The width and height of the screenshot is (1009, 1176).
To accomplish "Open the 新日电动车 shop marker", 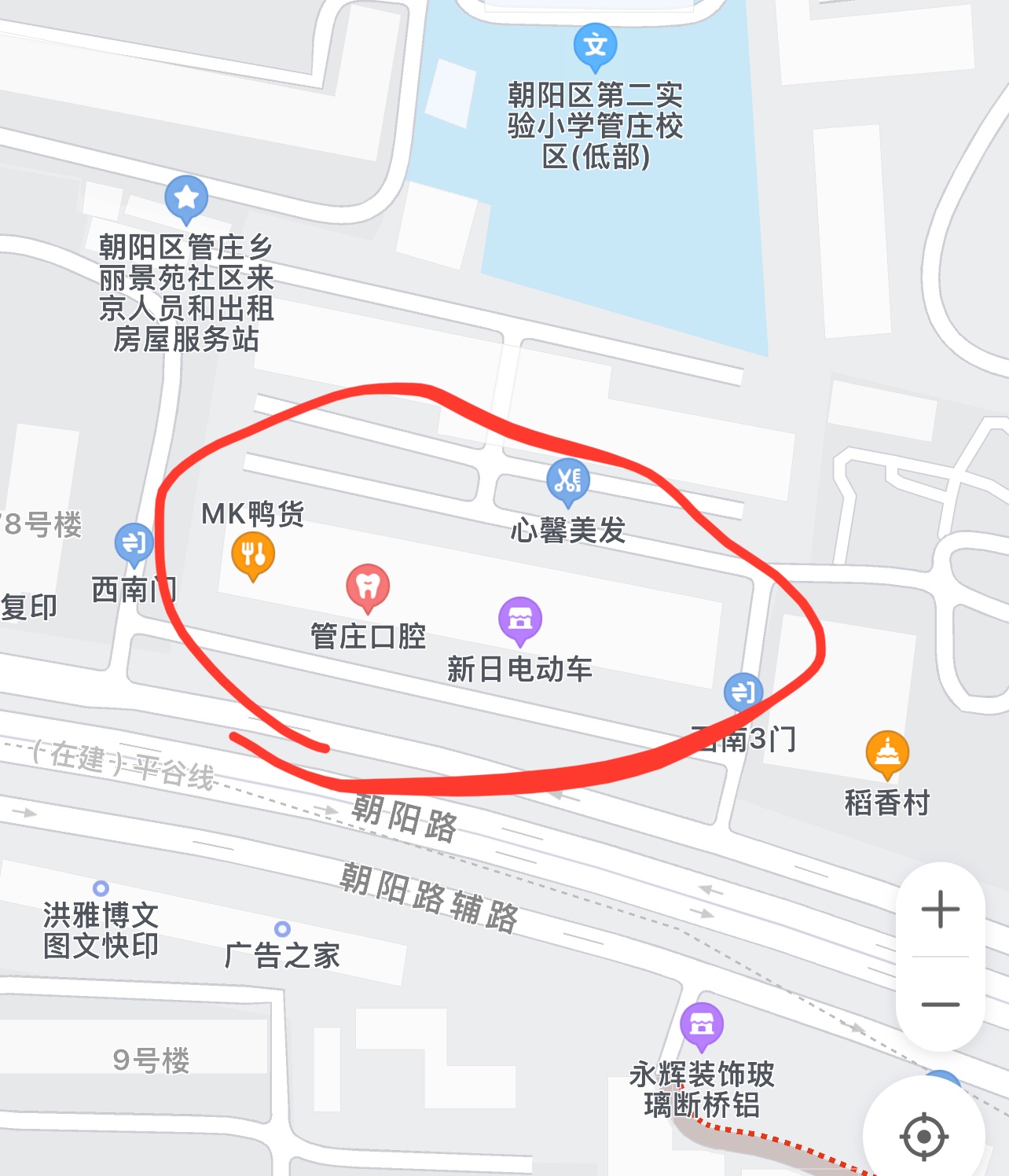I will click(520, 619).
